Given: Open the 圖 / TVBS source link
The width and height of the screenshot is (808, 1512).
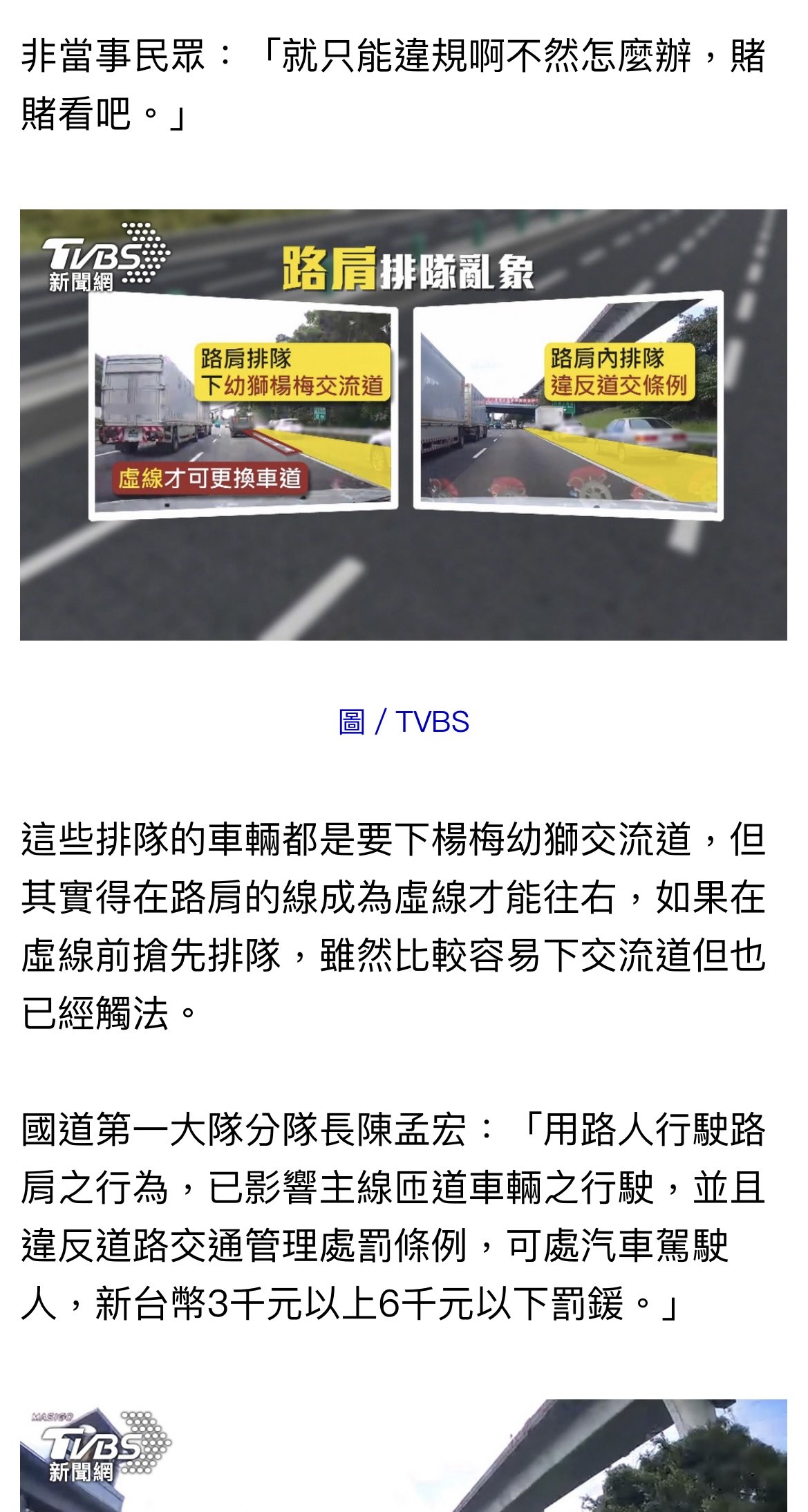Looking at the screenshot, I should tap(404, 722).
